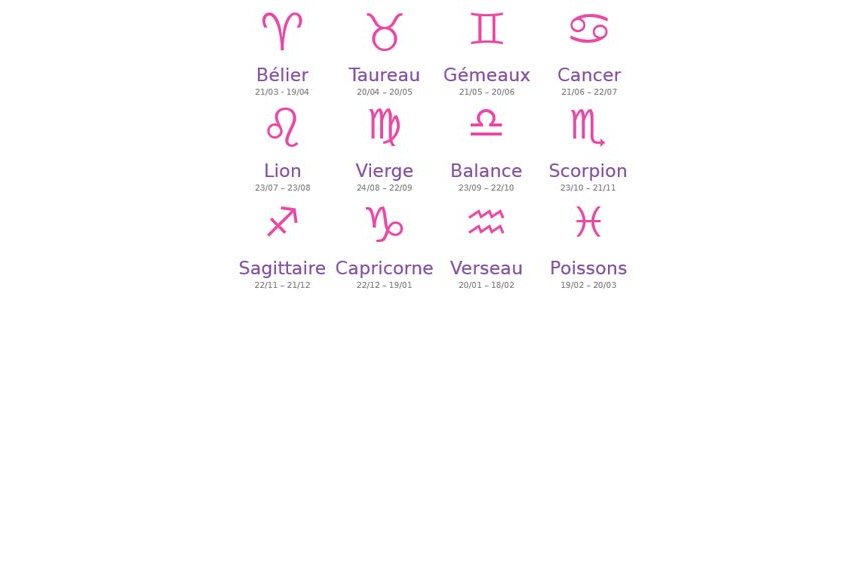The width and height of the screenshot is (866, 566).
Task: Open the Scorpion horoscope
Action: pos(588,148)
